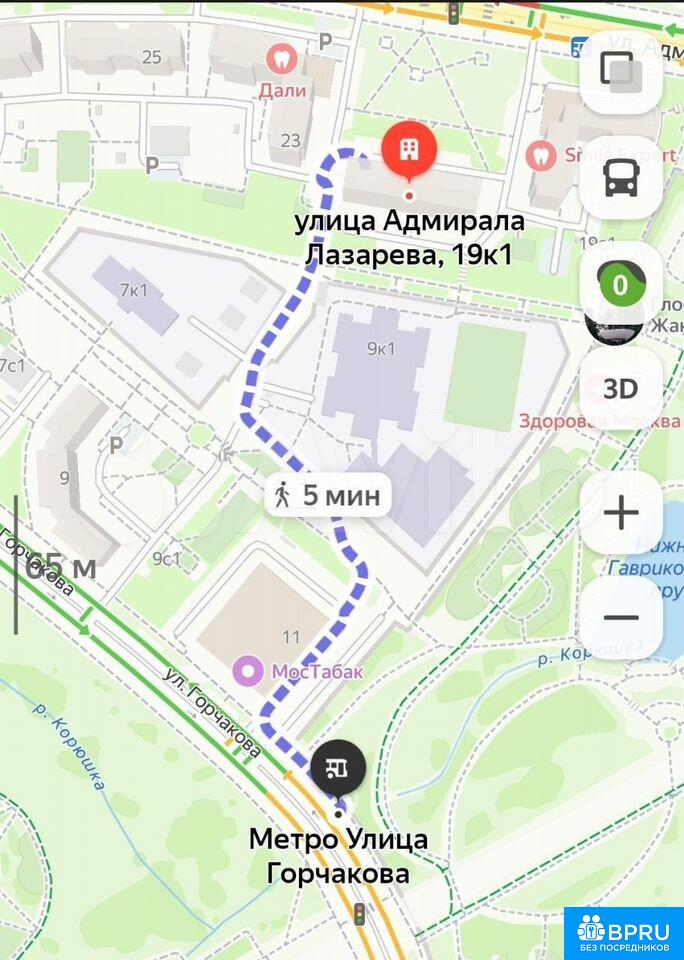This screenshot has height=960, width=684.
Task: Toggle the traffic level indicator
Action: tap(620, 285)
